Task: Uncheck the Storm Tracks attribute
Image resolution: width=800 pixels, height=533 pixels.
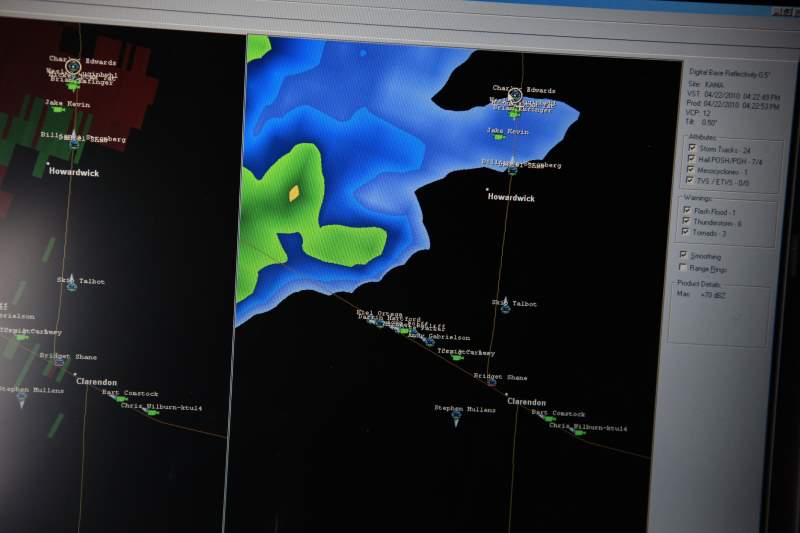Action: point(692,147)
